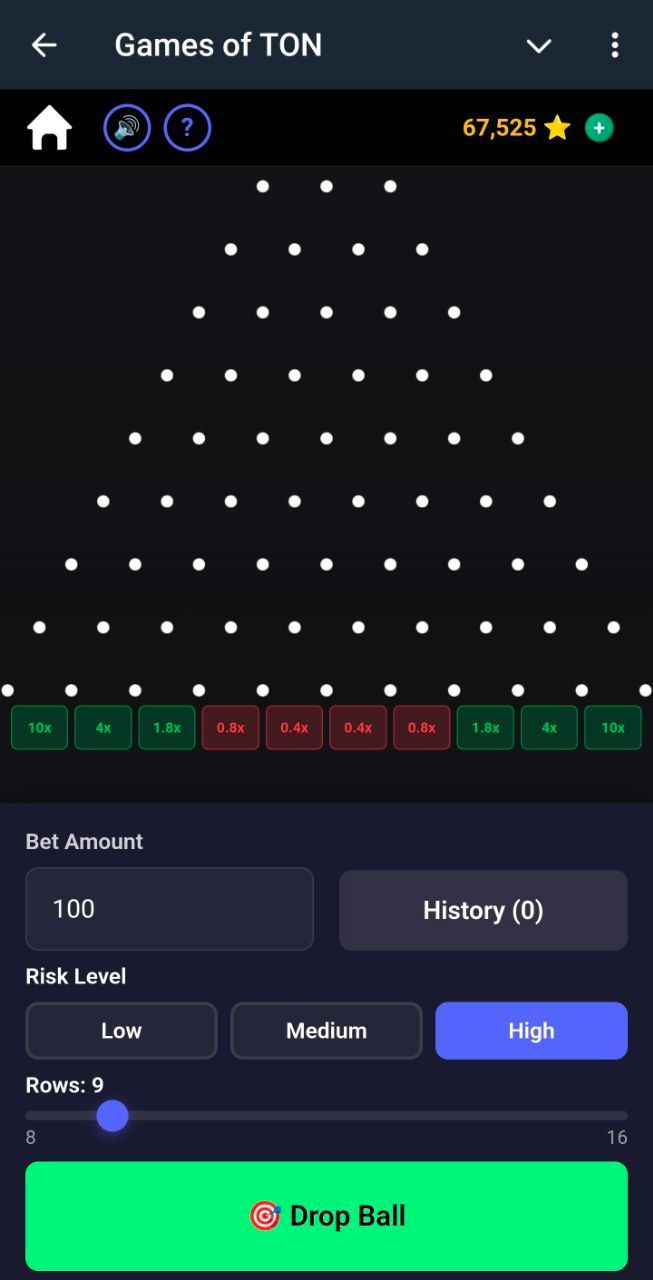Open the three-dot overflow menu
Screen dimensions: 653x1280
[614, 45]
